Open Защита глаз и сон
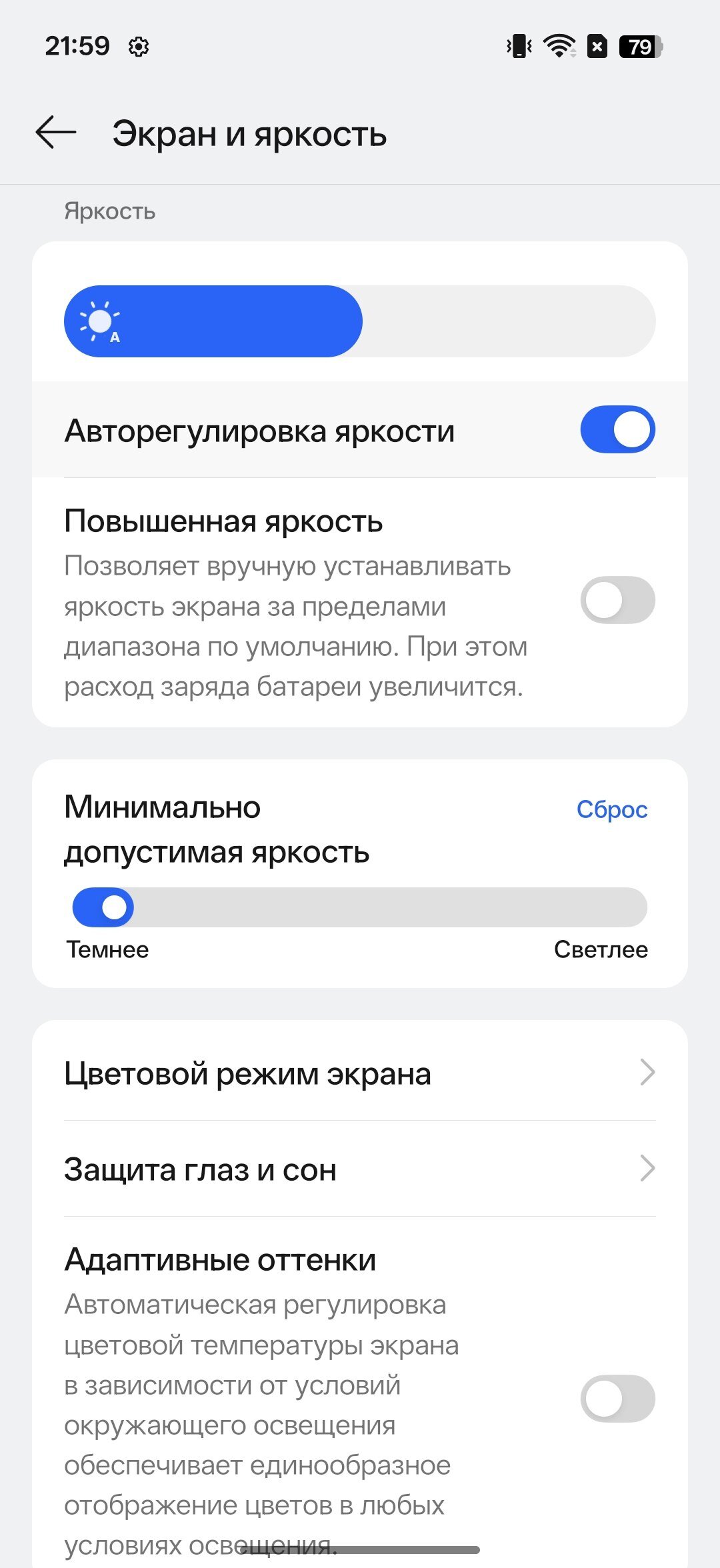Viewport: 720px width, 1568px height. (360, 1169)
